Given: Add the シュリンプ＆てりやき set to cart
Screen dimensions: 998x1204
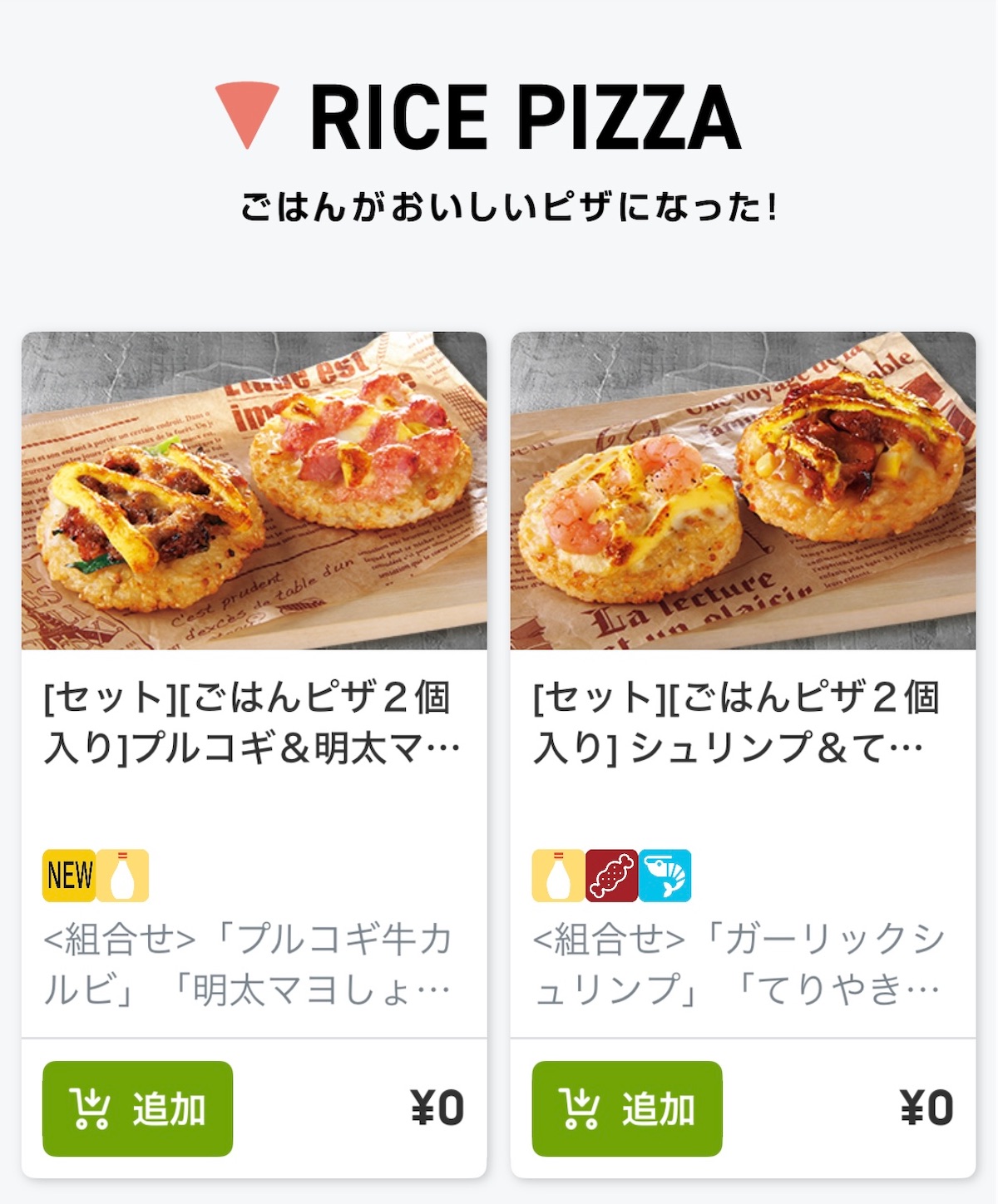Looking at the screenshot, I should 627,1108.
